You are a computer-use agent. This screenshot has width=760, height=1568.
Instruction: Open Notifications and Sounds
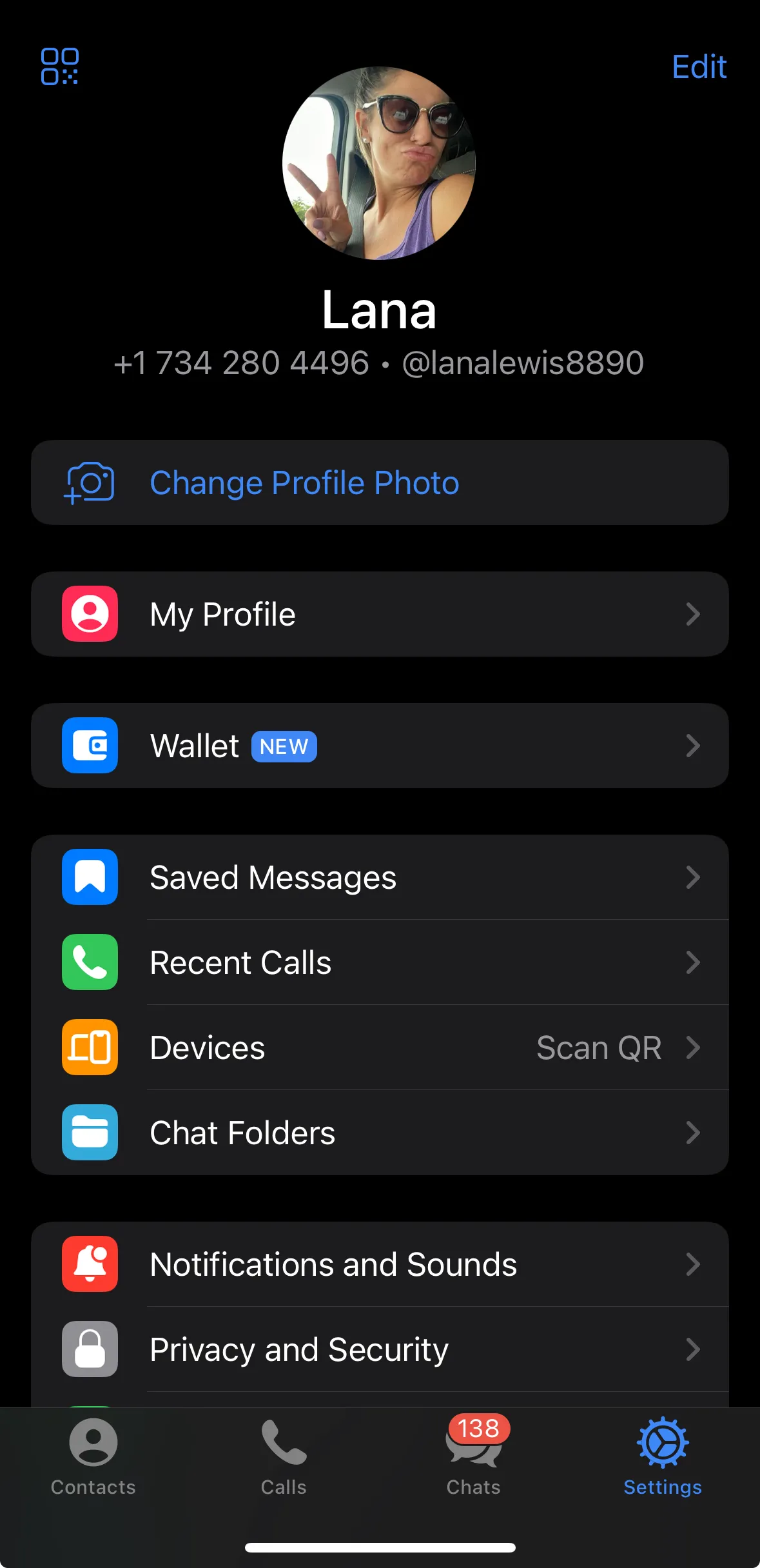[x=380, y=1264]
